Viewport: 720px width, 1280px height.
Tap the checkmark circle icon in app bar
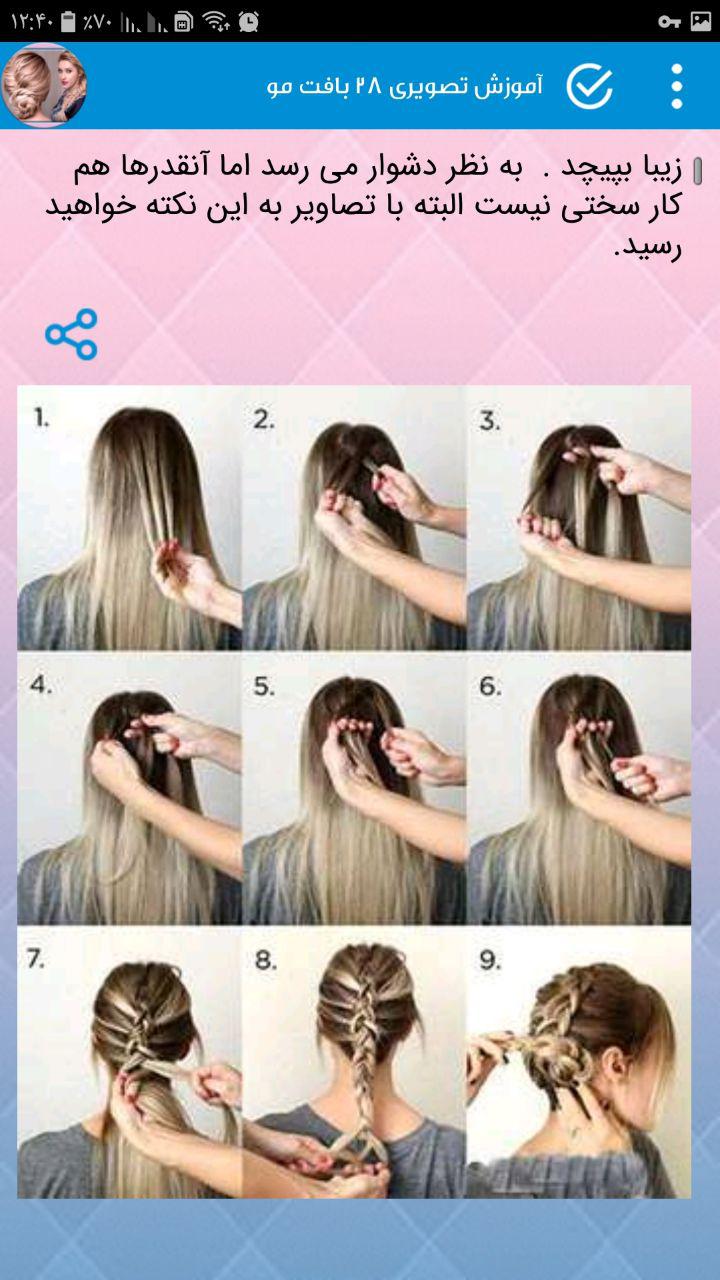590,87
